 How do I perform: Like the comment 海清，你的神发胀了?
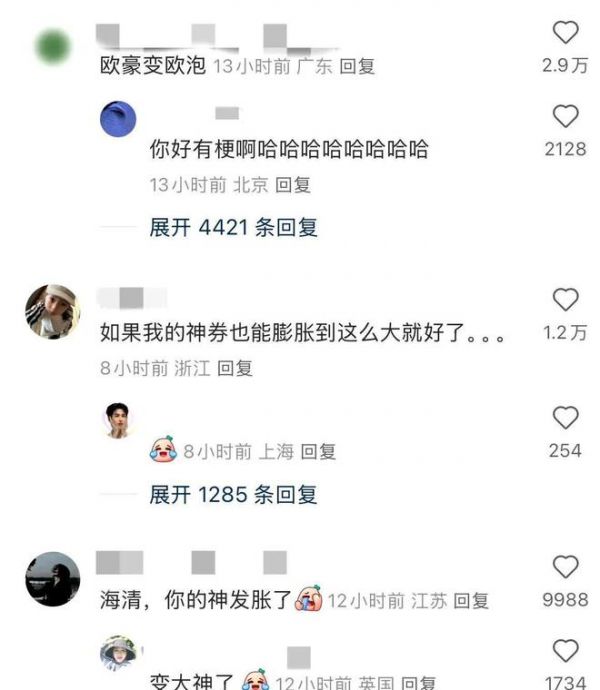coord(566,567)
